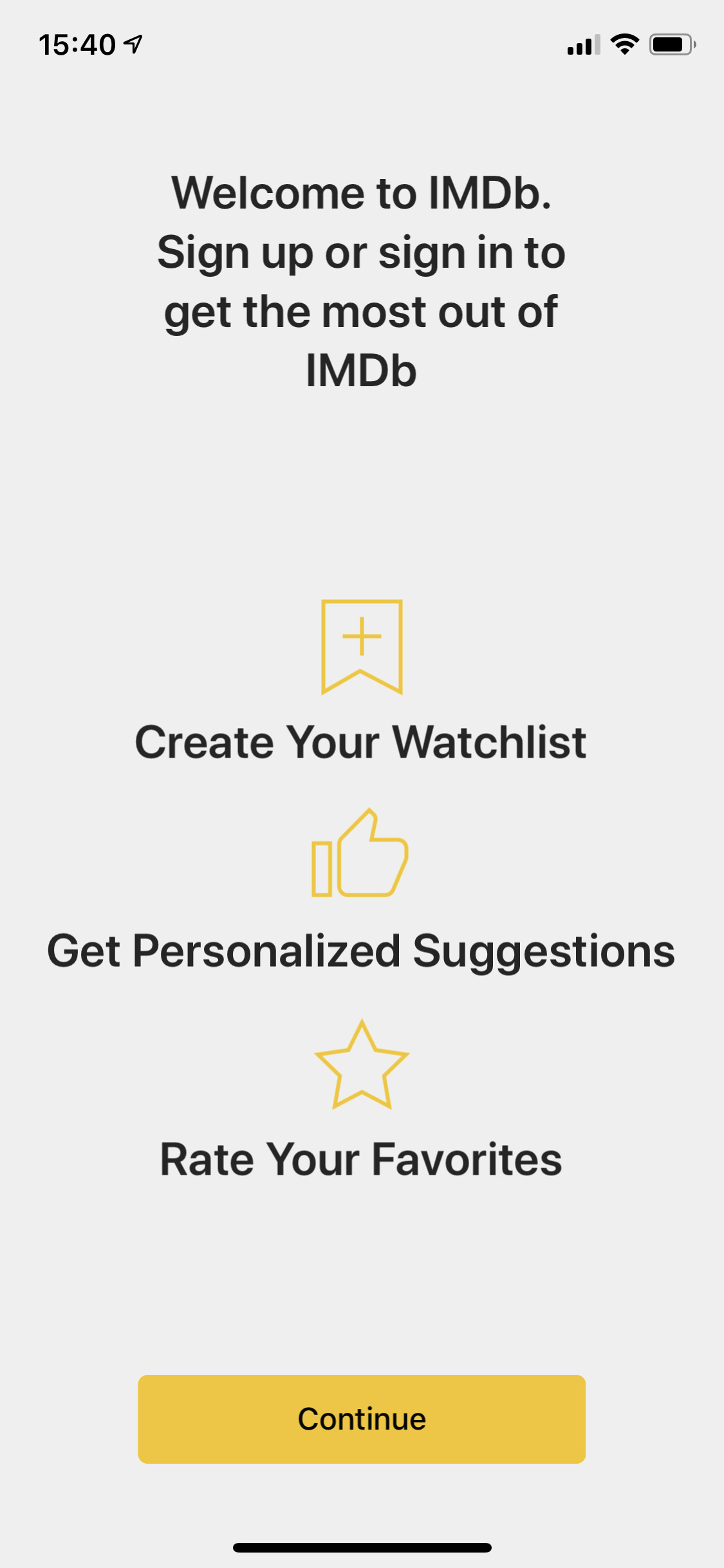Select the yellow Continue bar
This screenshot has height=1568, width=724.
tap(362, 1418)
